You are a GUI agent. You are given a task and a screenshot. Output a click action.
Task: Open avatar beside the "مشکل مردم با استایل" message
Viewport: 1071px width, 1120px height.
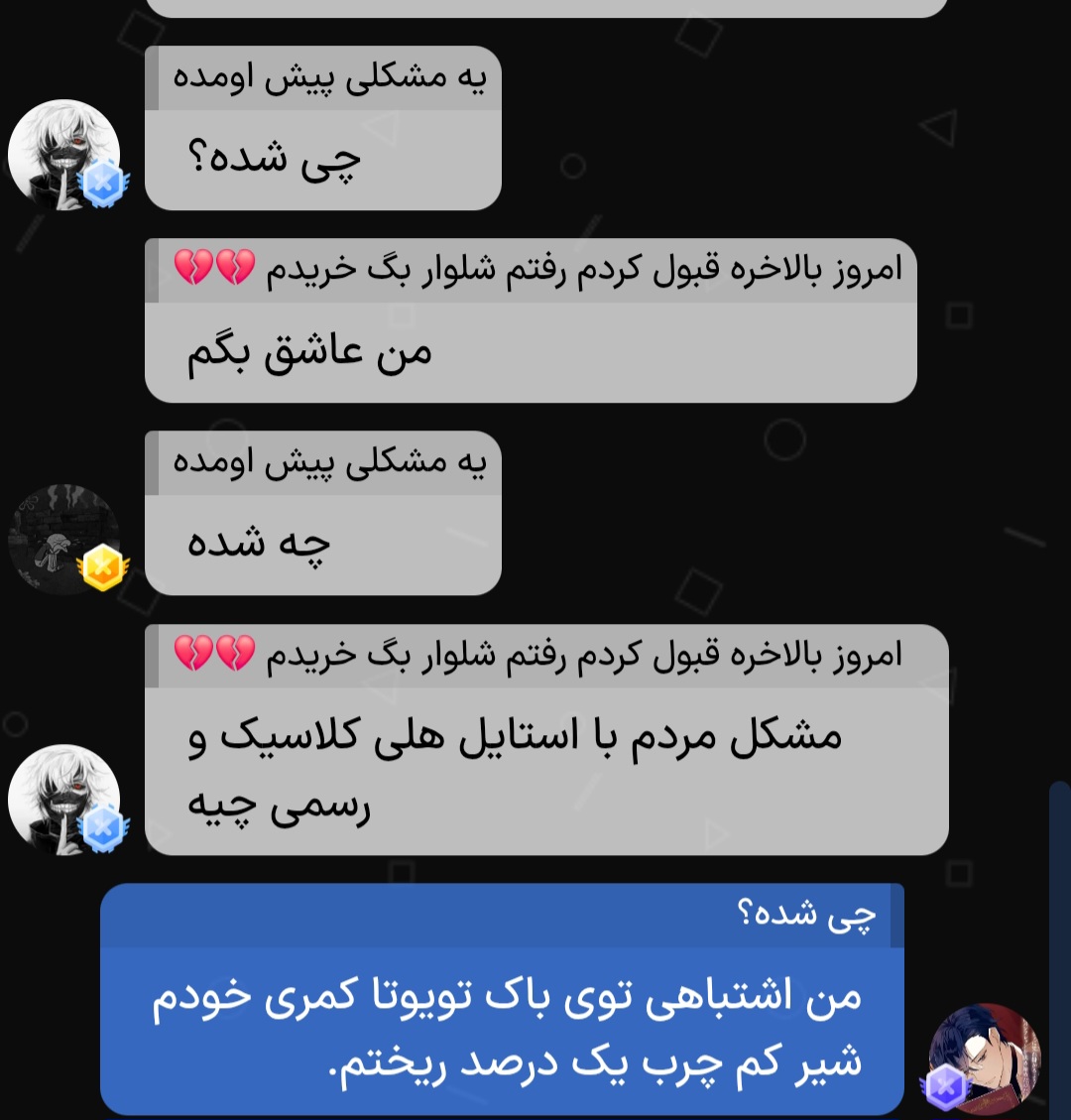[x=63, y=800]
